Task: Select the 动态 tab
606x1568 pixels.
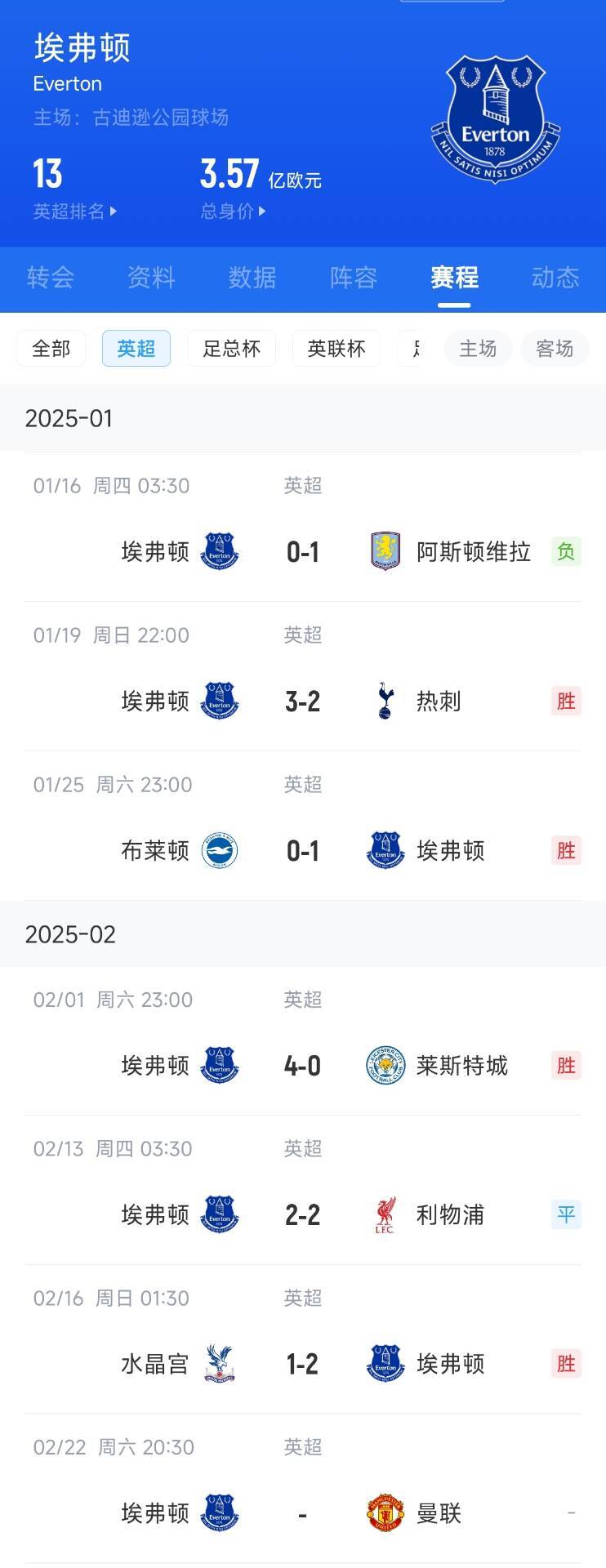Action: pos(555,278)
